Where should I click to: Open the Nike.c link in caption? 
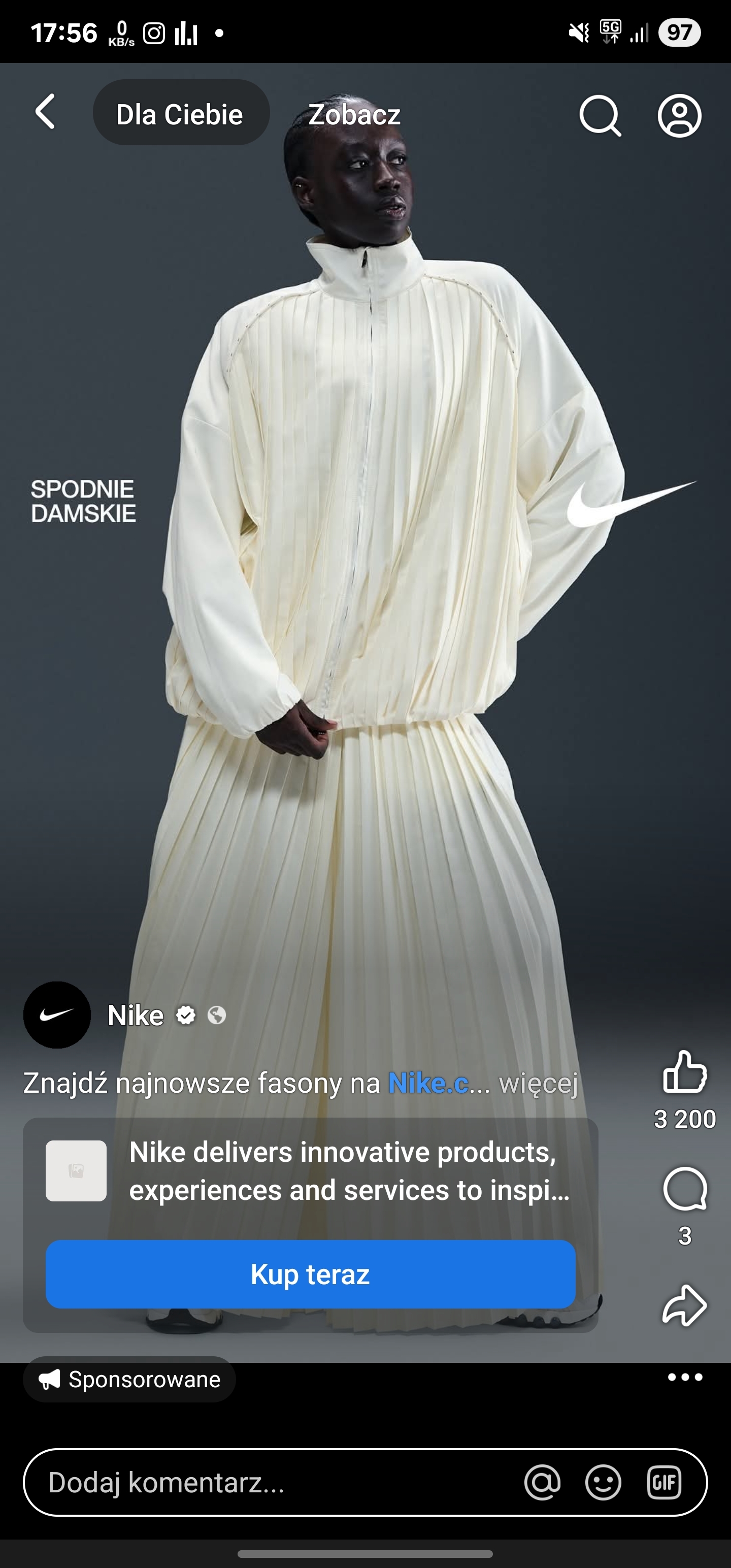point(428,1084)
